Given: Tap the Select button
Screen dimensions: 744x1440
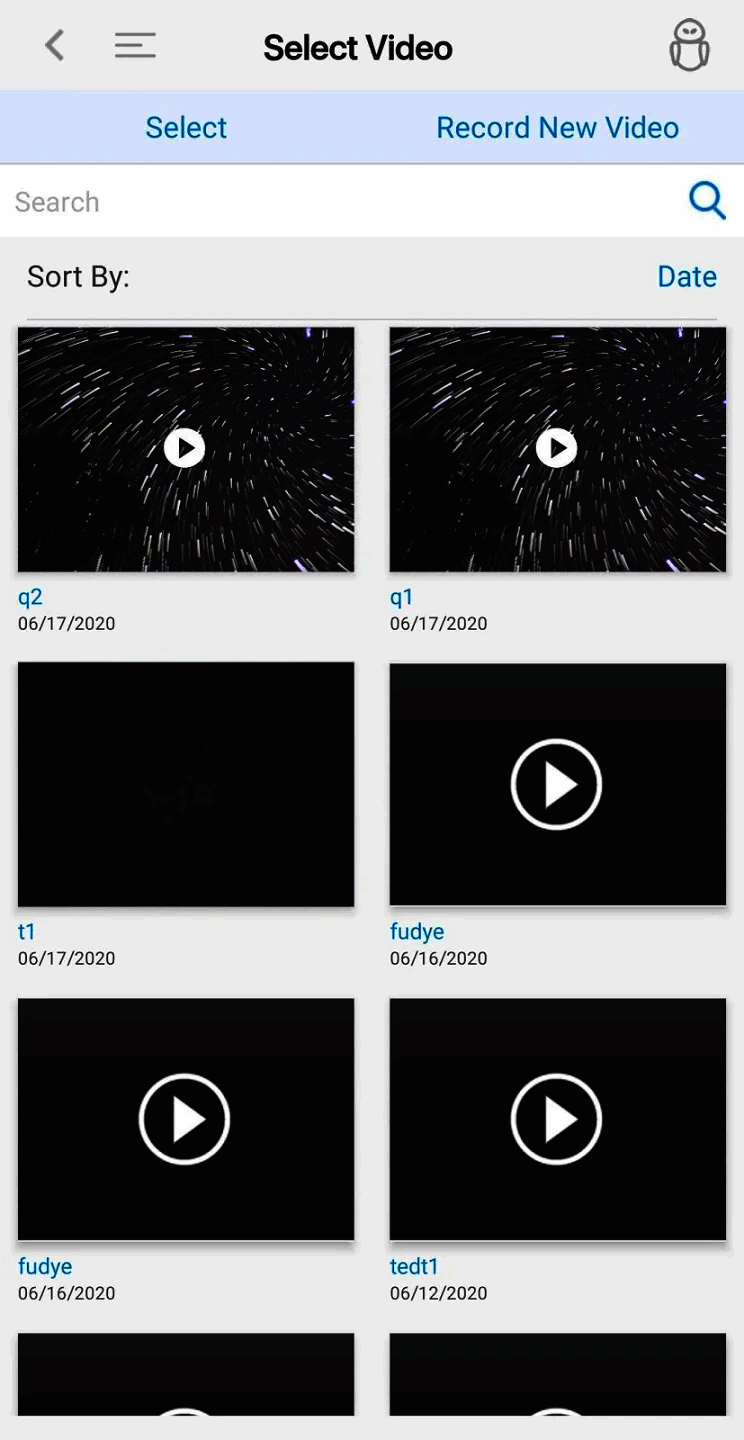Looking at the screenshot, I should click(x=186, y=128).
